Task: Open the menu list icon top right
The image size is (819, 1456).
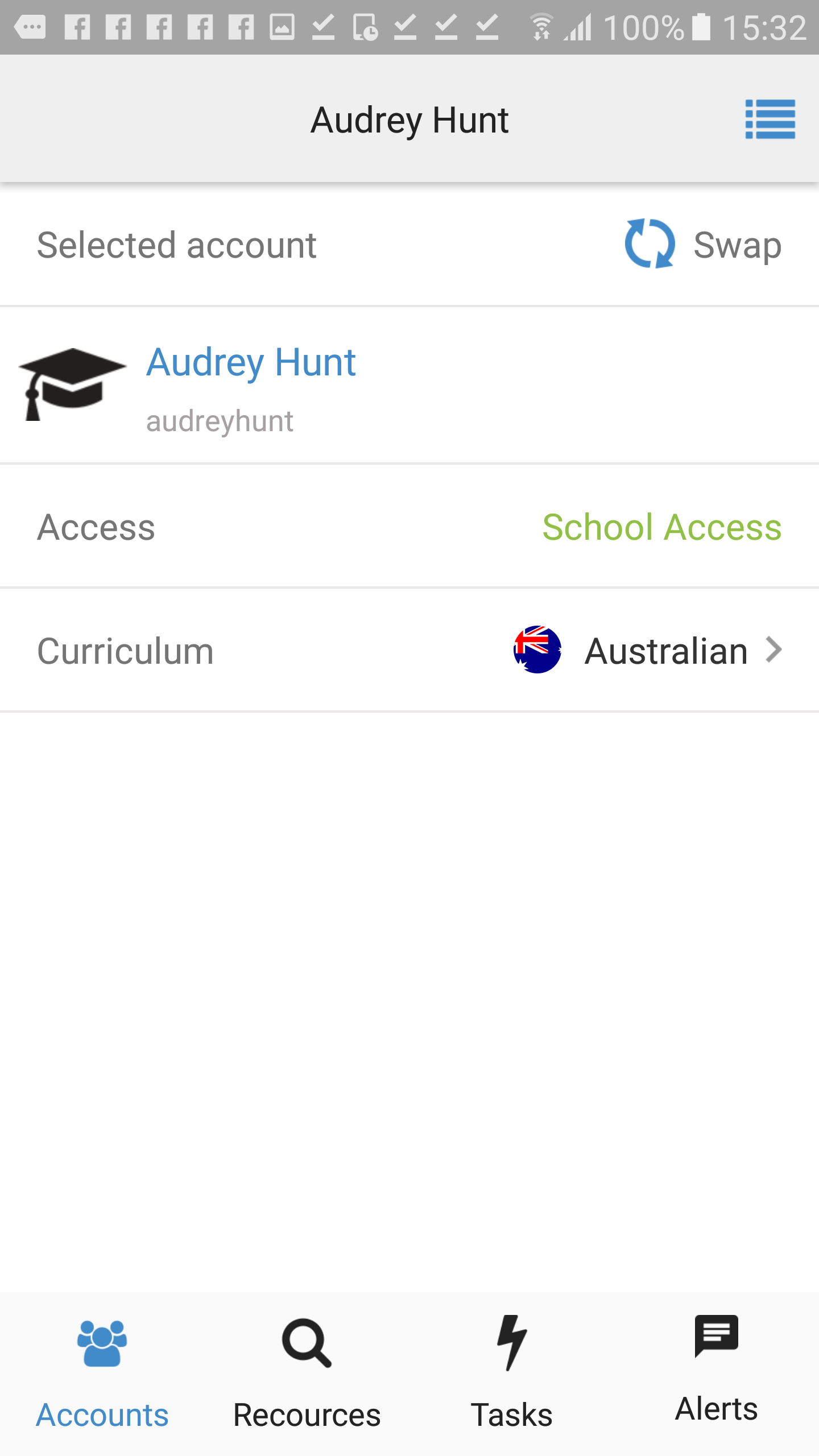Action: pos(770,119)
